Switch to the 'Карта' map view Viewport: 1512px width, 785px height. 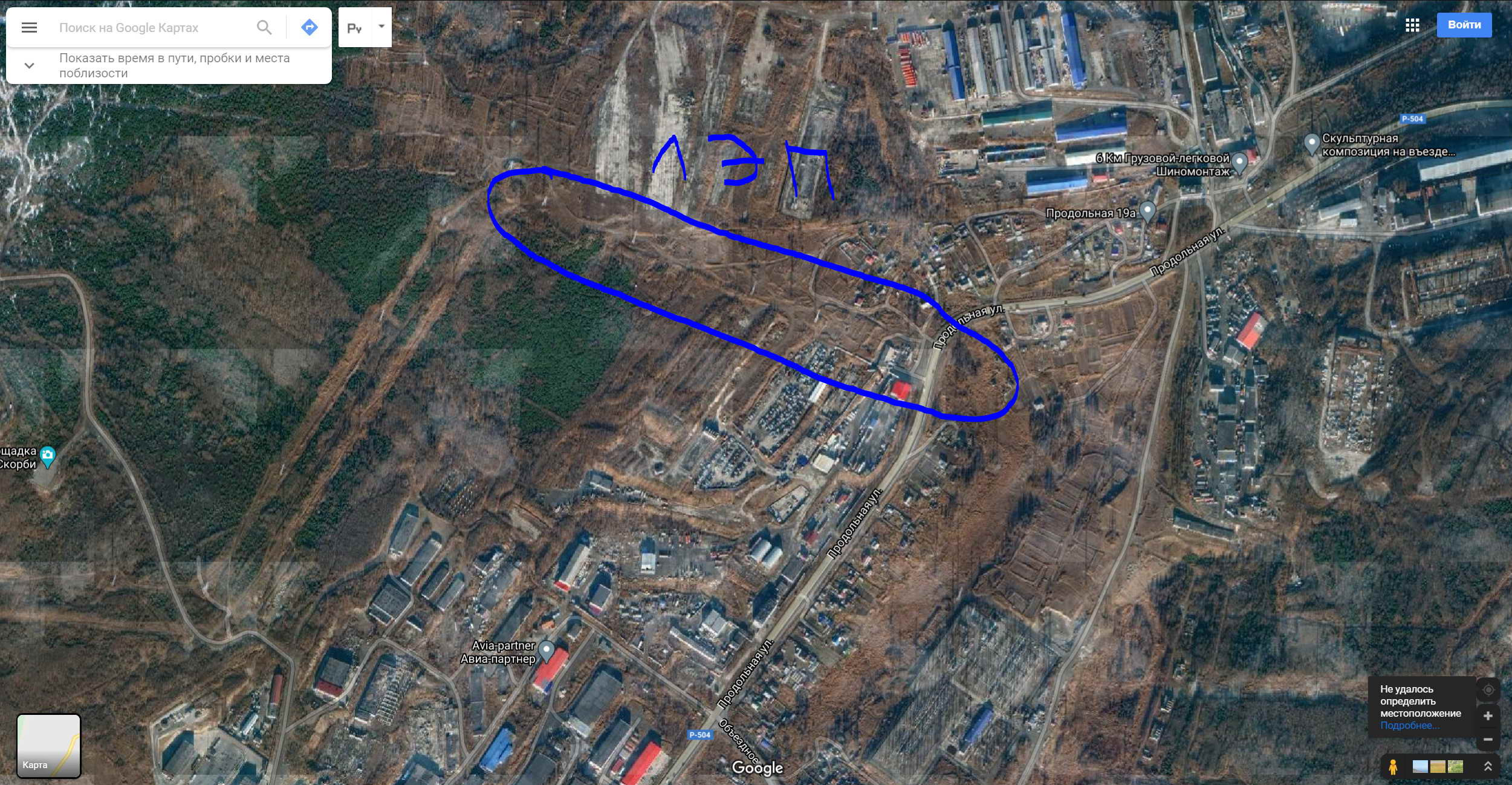48,745
